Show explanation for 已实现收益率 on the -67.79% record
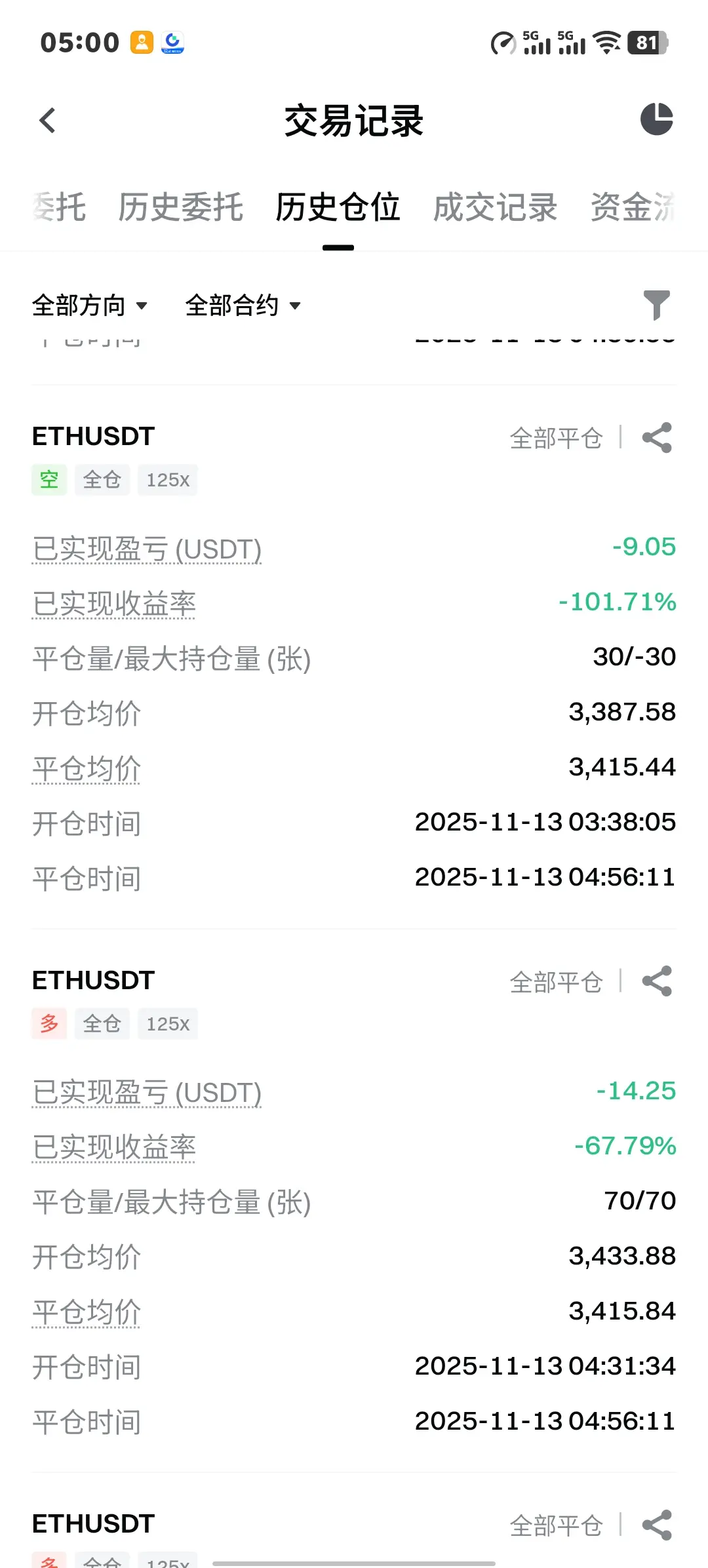The image size is (708, 1568). click(114, 1148)
